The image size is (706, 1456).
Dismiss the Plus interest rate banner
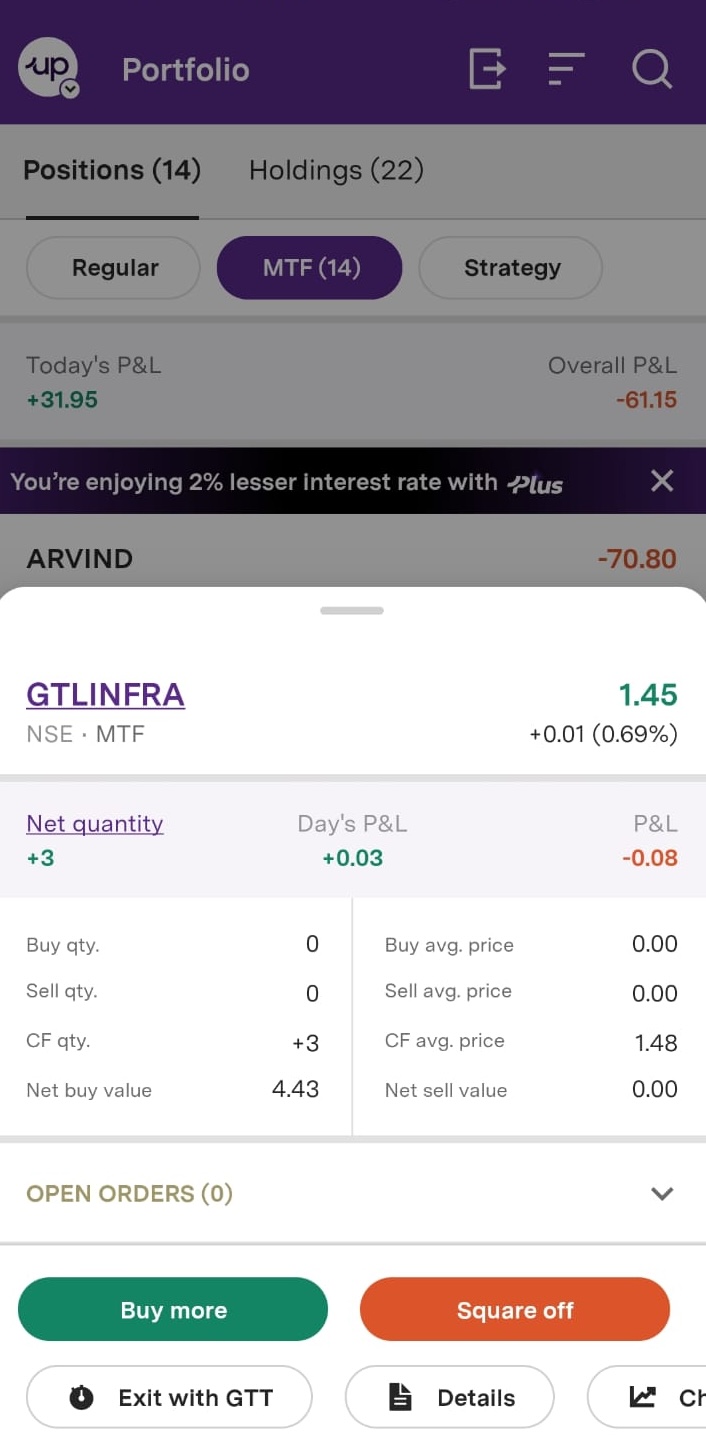point(662,481)
